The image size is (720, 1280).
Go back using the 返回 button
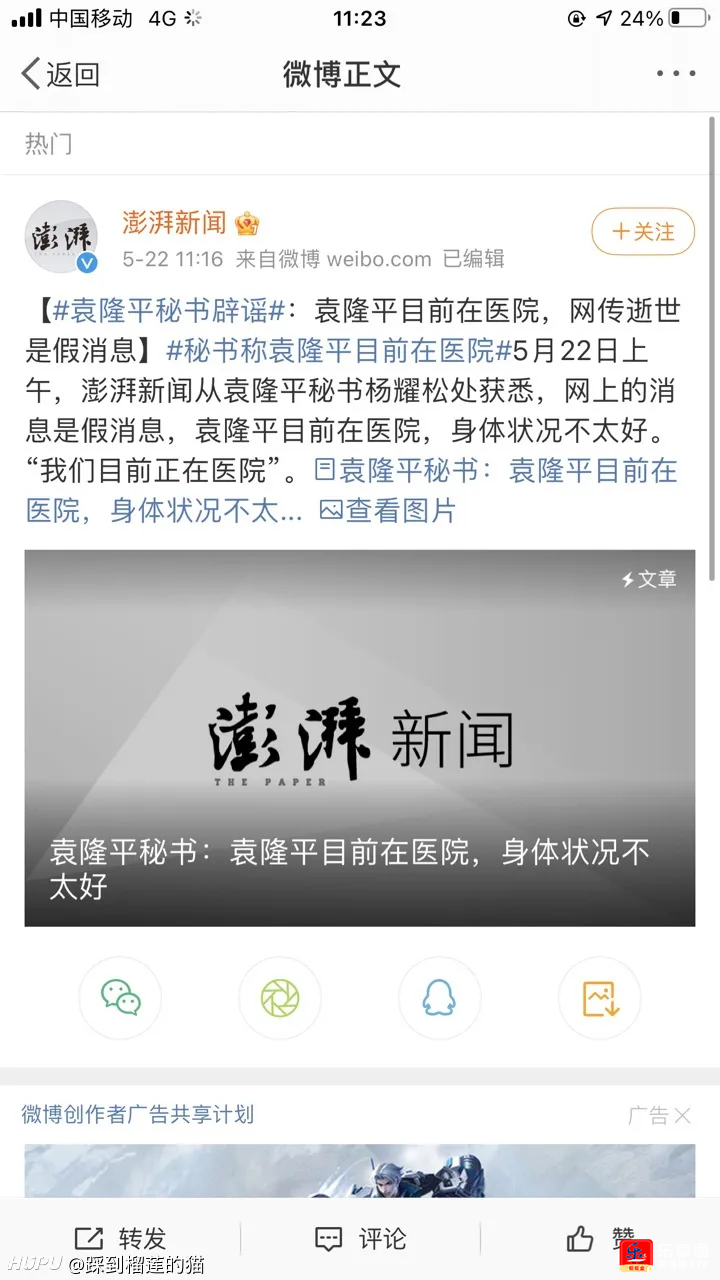[x=60, y=74]
